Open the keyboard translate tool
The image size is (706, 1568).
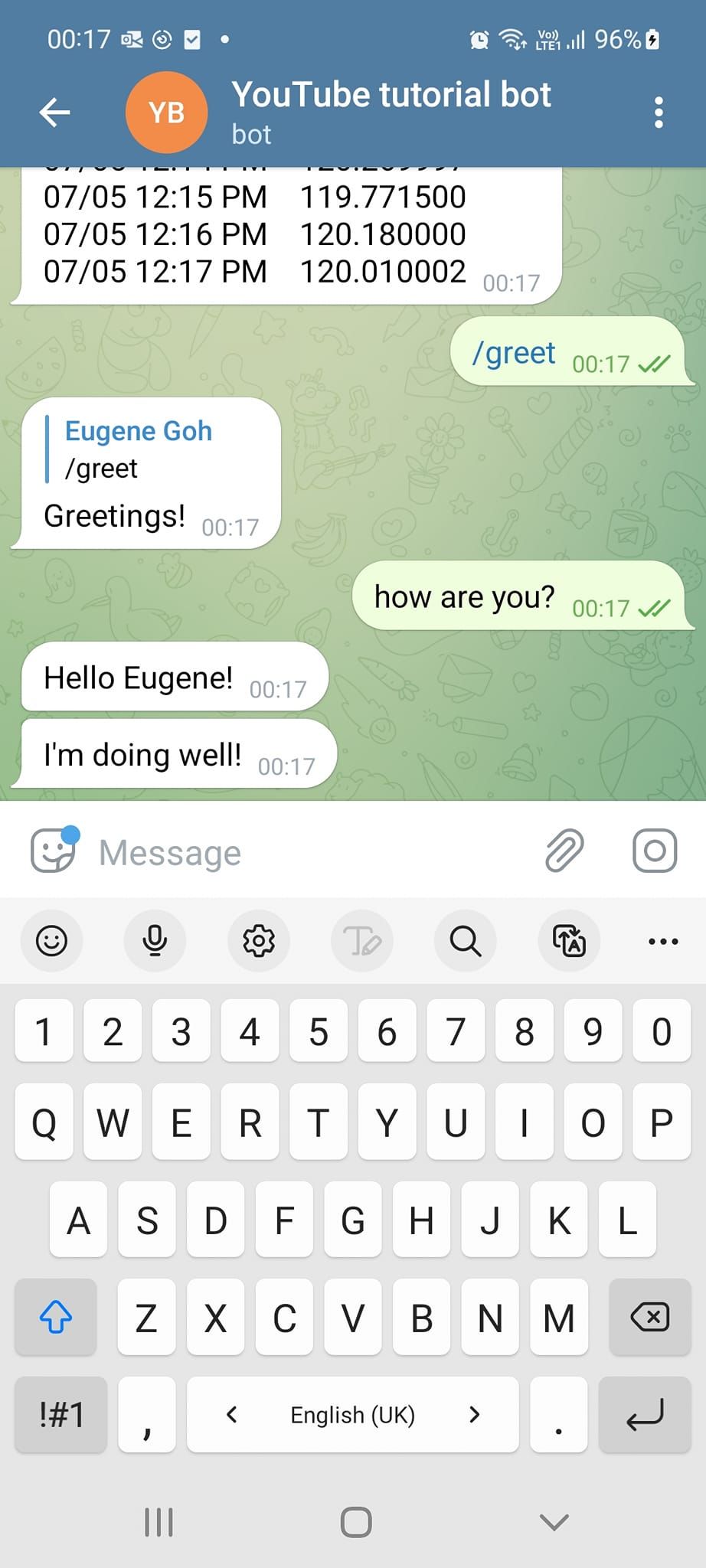tap(569, 940)
